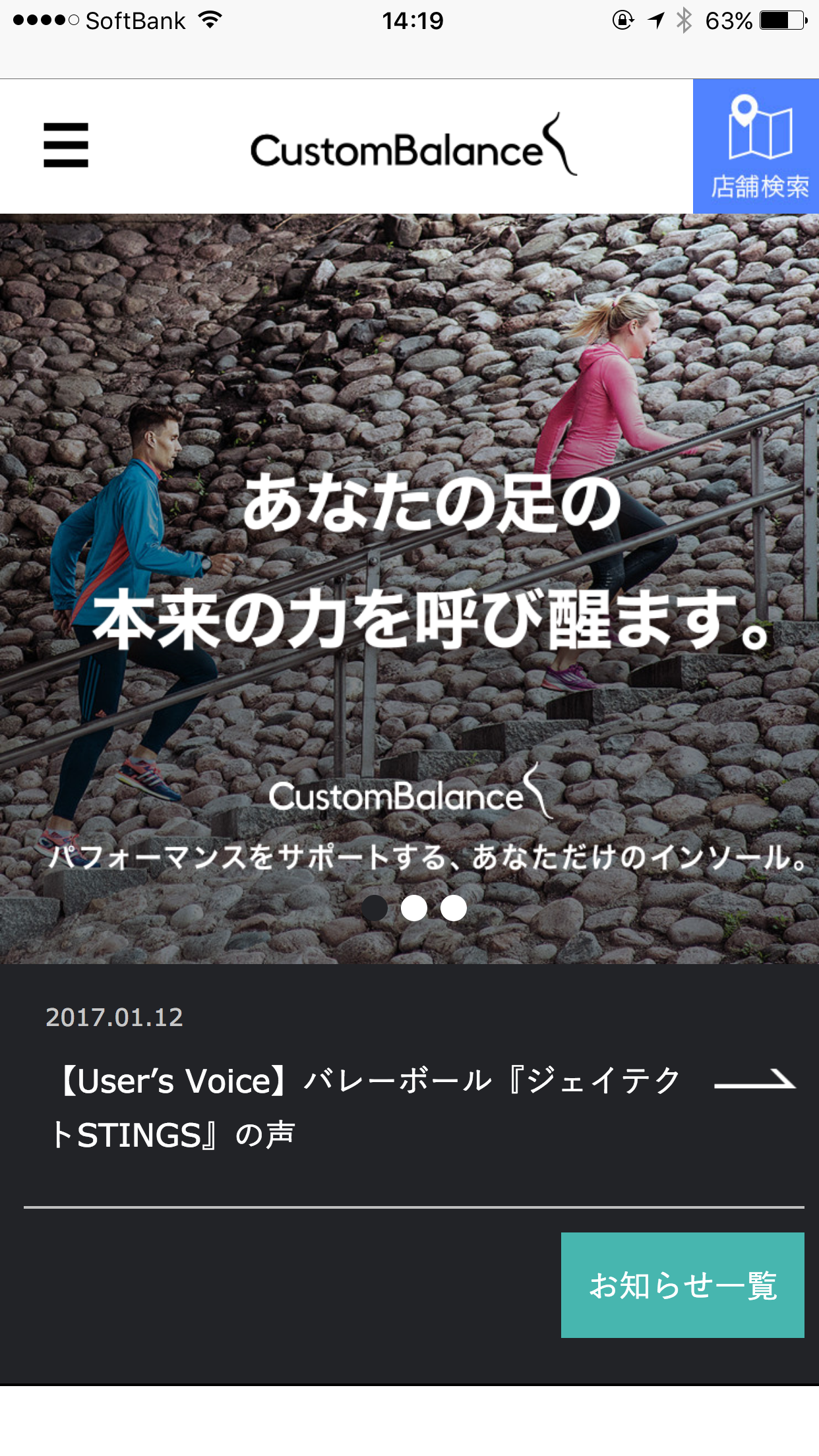Open the hamburger menu
The width and height of the screenshot is (819, 1456).
point(66,145)
